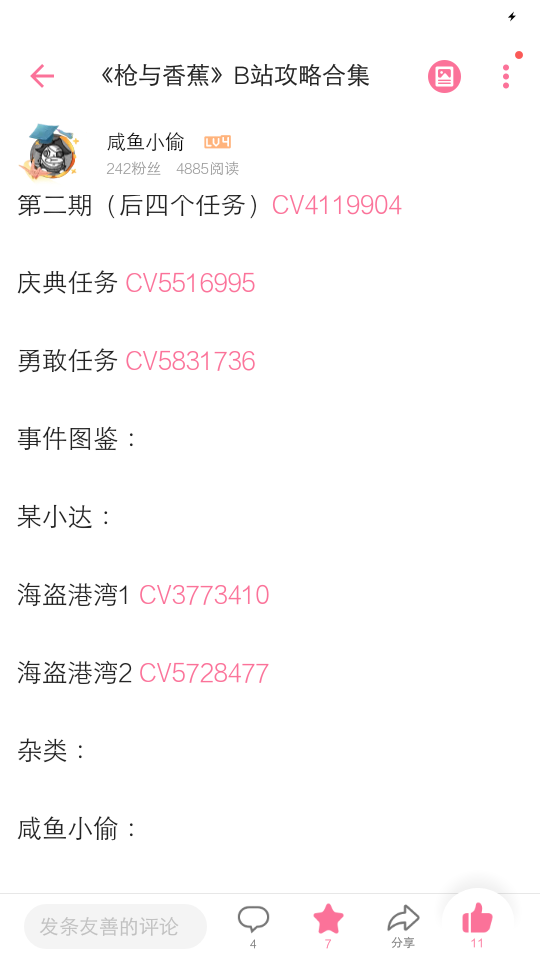Open the image view icon in header
540x960 pixels.
click(444, 77)
